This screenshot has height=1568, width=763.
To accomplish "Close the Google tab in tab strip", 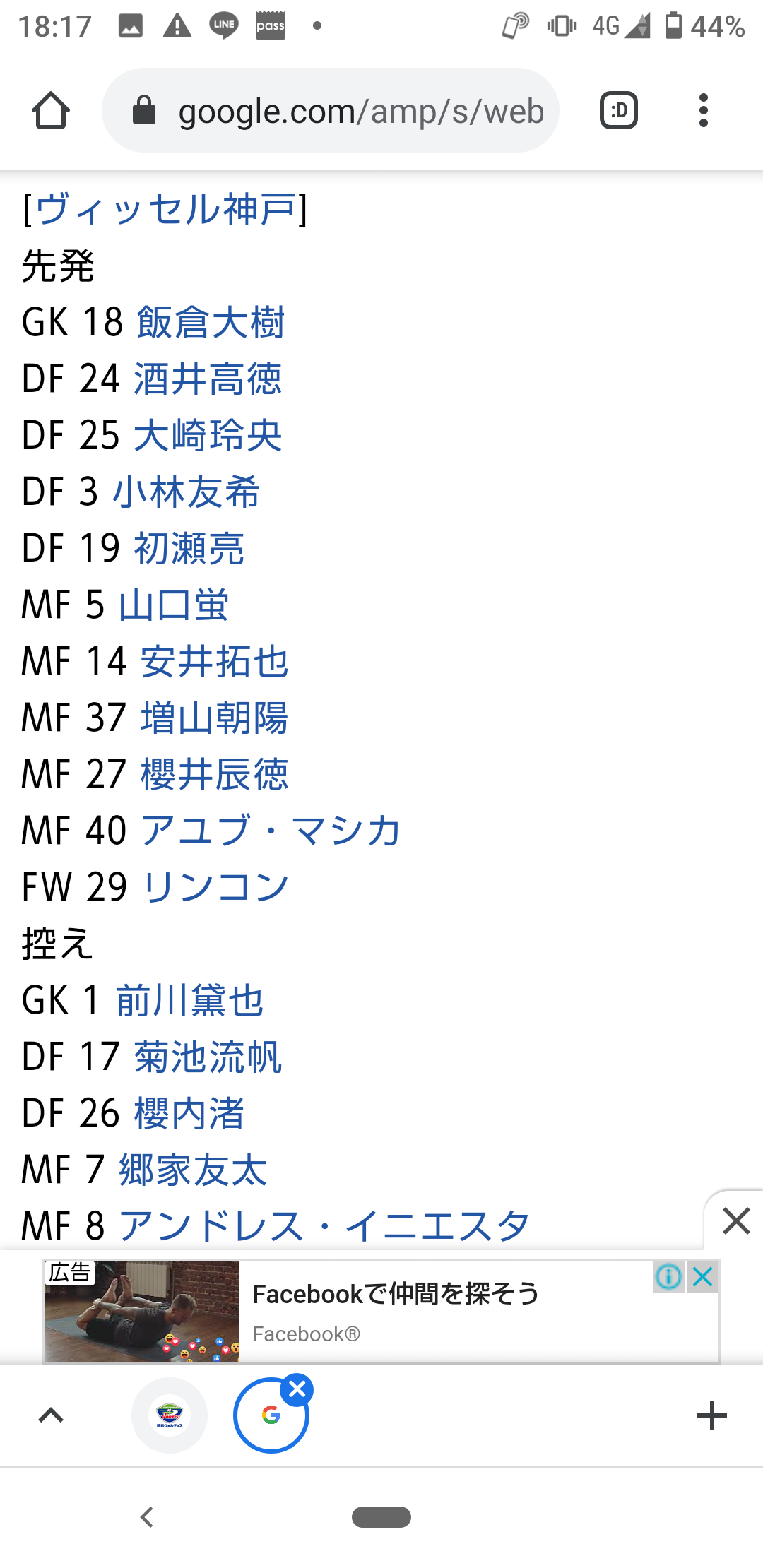I will click(x=297, y=1389).
